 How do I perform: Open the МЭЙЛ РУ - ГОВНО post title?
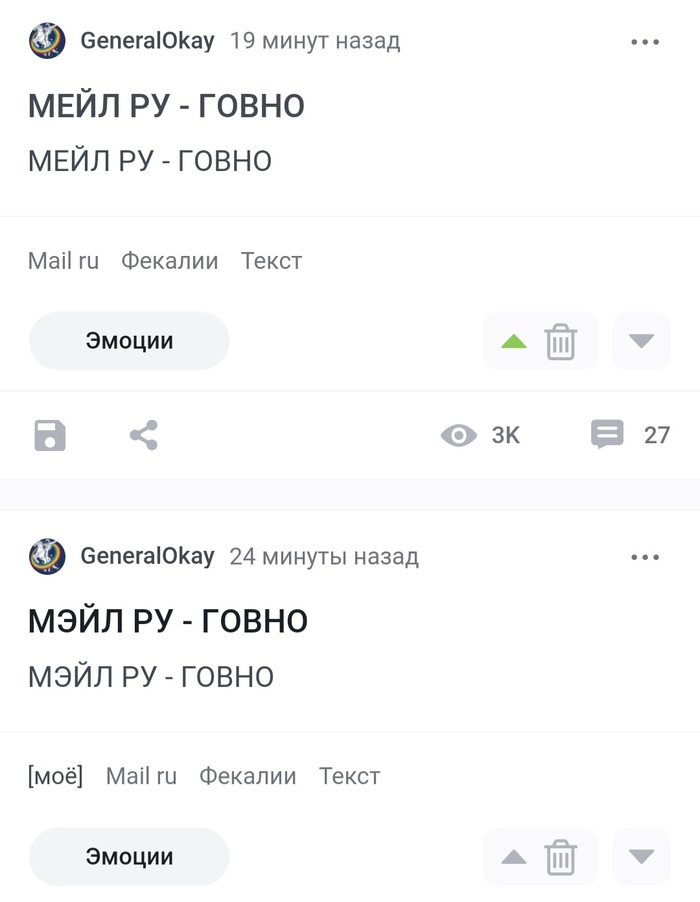[168, 621]
